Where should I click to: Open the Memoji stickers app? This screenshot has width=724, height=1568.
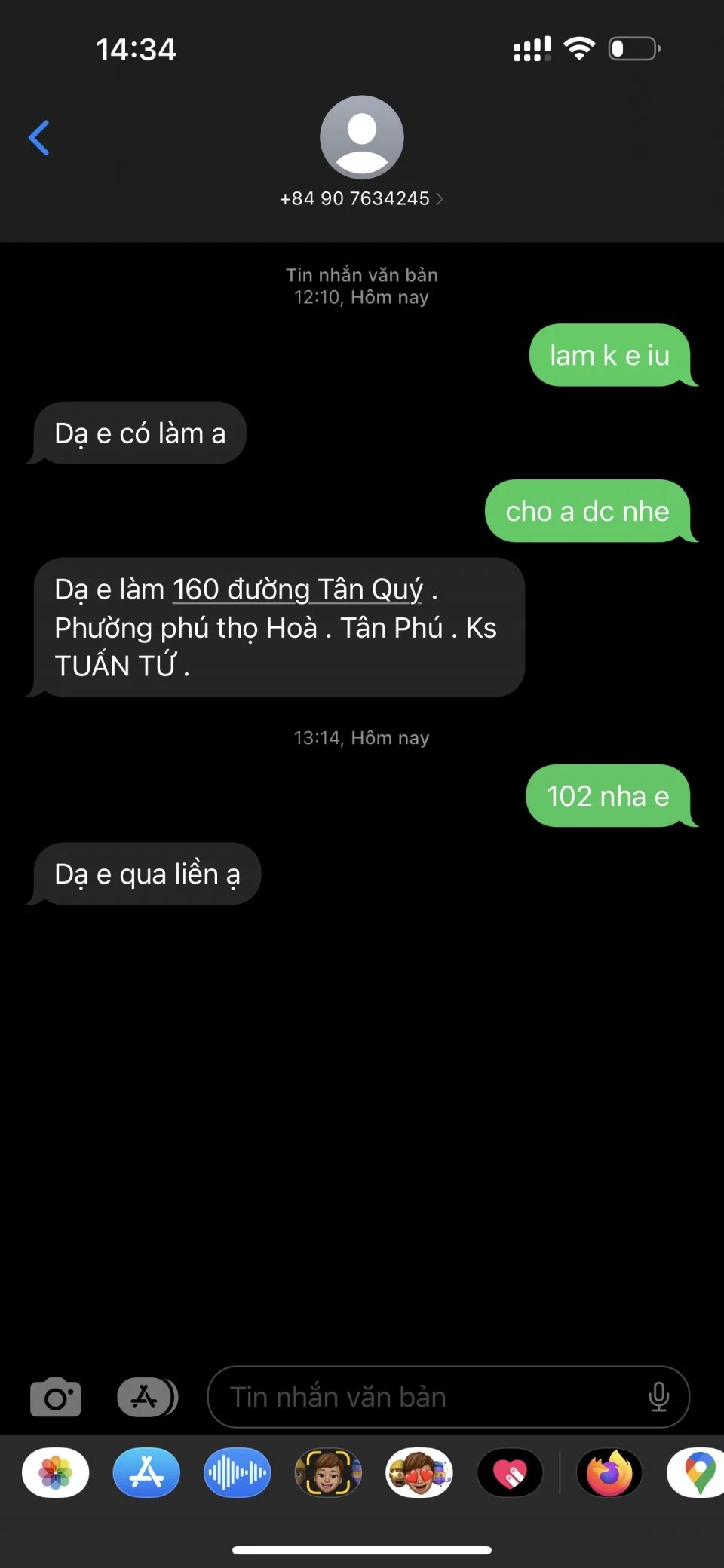(x=419, y=1472)
